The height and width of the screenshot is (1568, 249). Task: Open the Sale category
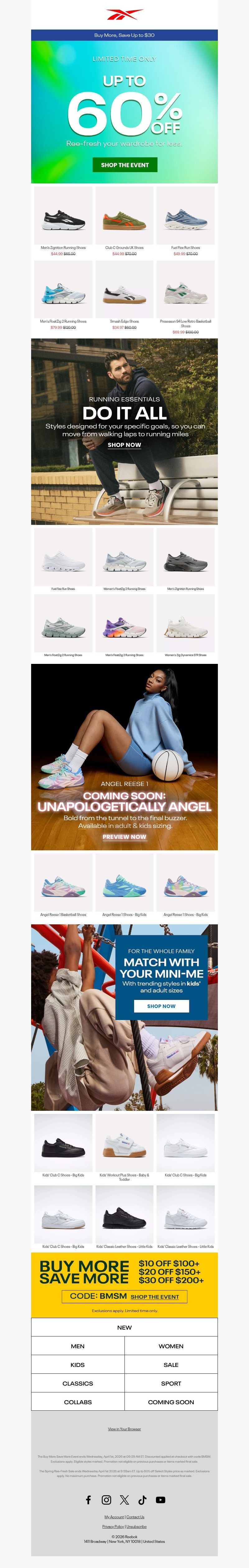click(x=171, y=1365)
